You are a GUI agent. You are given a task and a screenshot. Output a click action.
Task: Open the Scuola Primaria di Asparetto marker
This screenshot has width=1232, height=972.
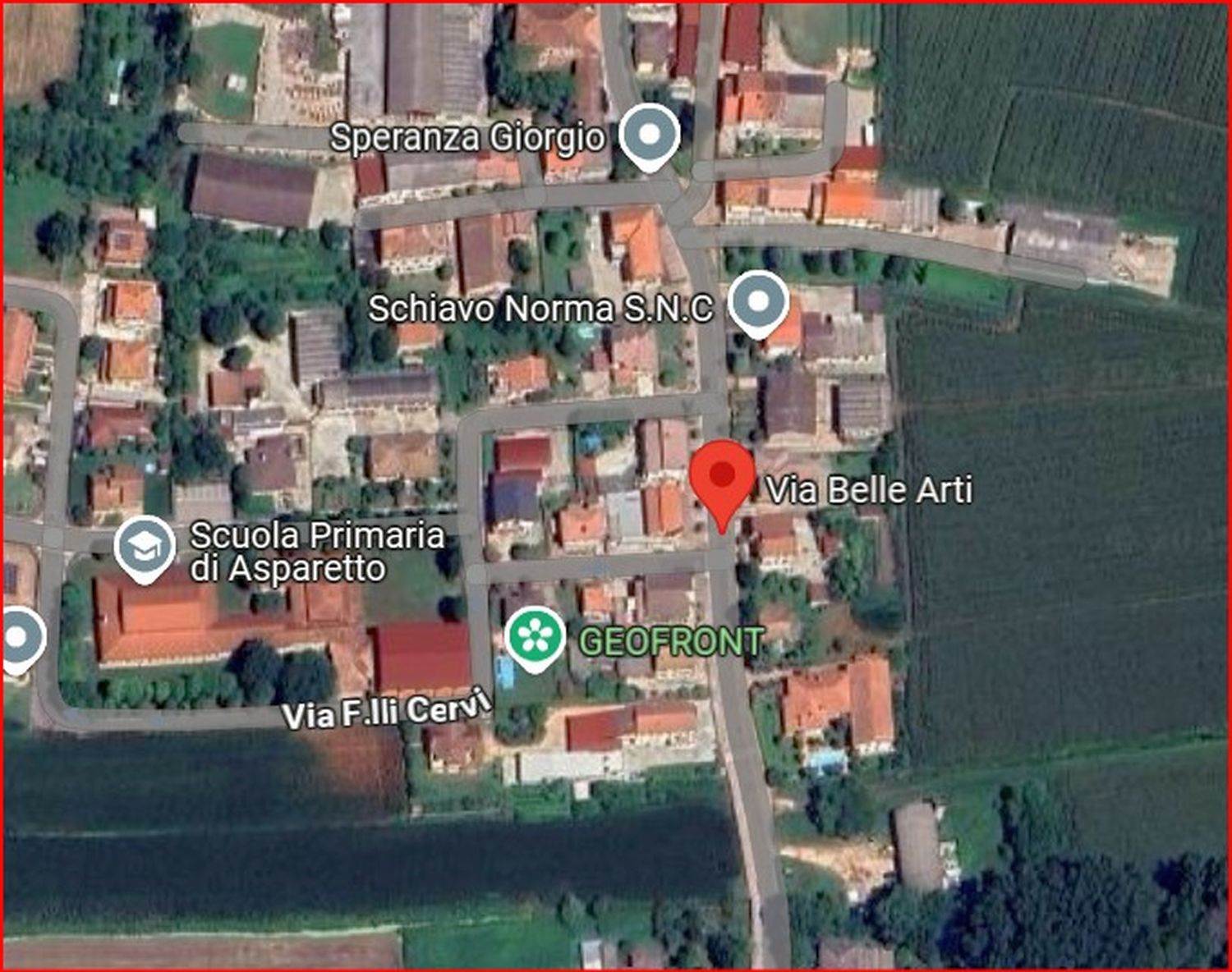(145, 548)
